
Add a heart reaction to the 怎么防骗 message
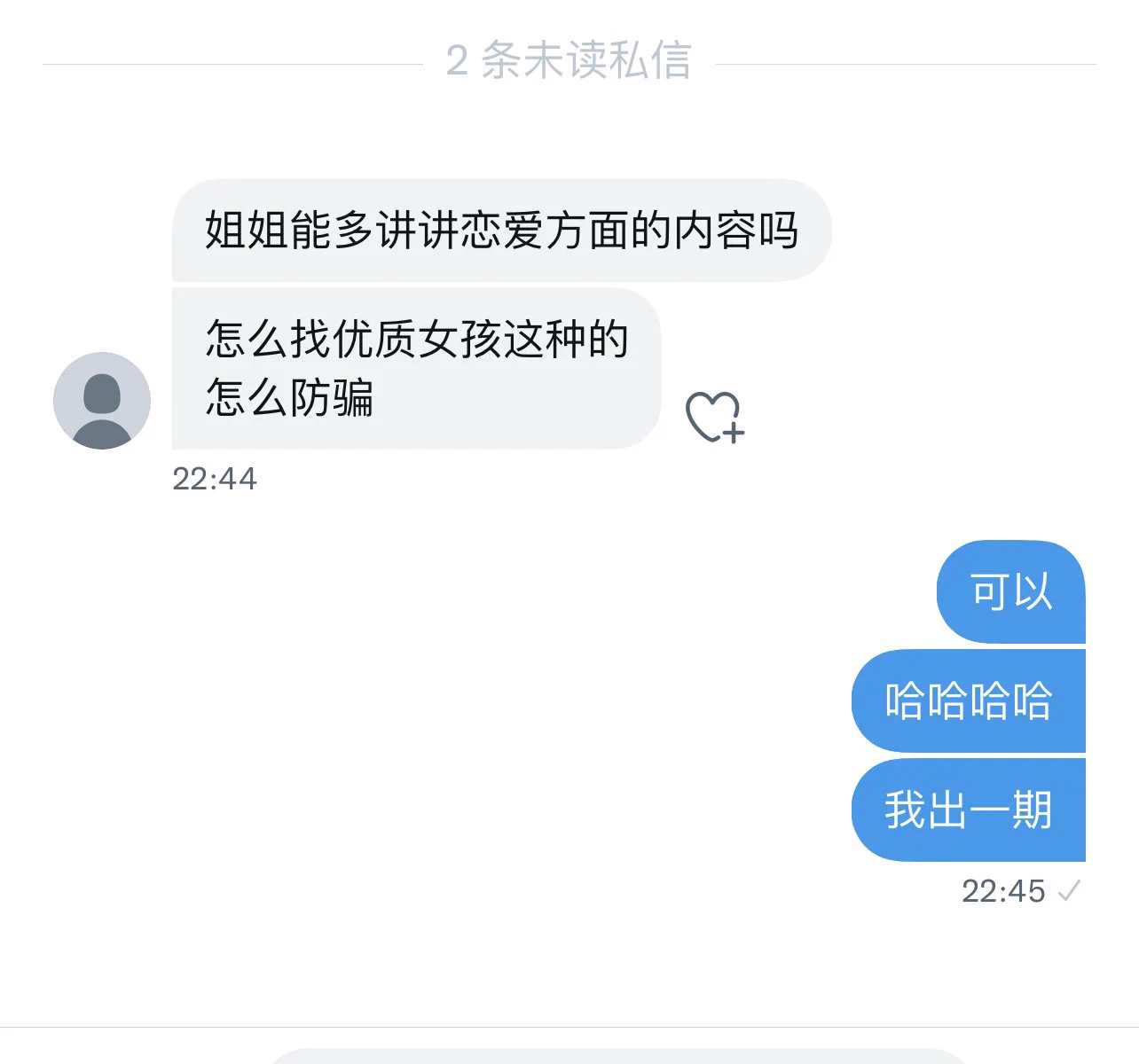click(714, 417)
